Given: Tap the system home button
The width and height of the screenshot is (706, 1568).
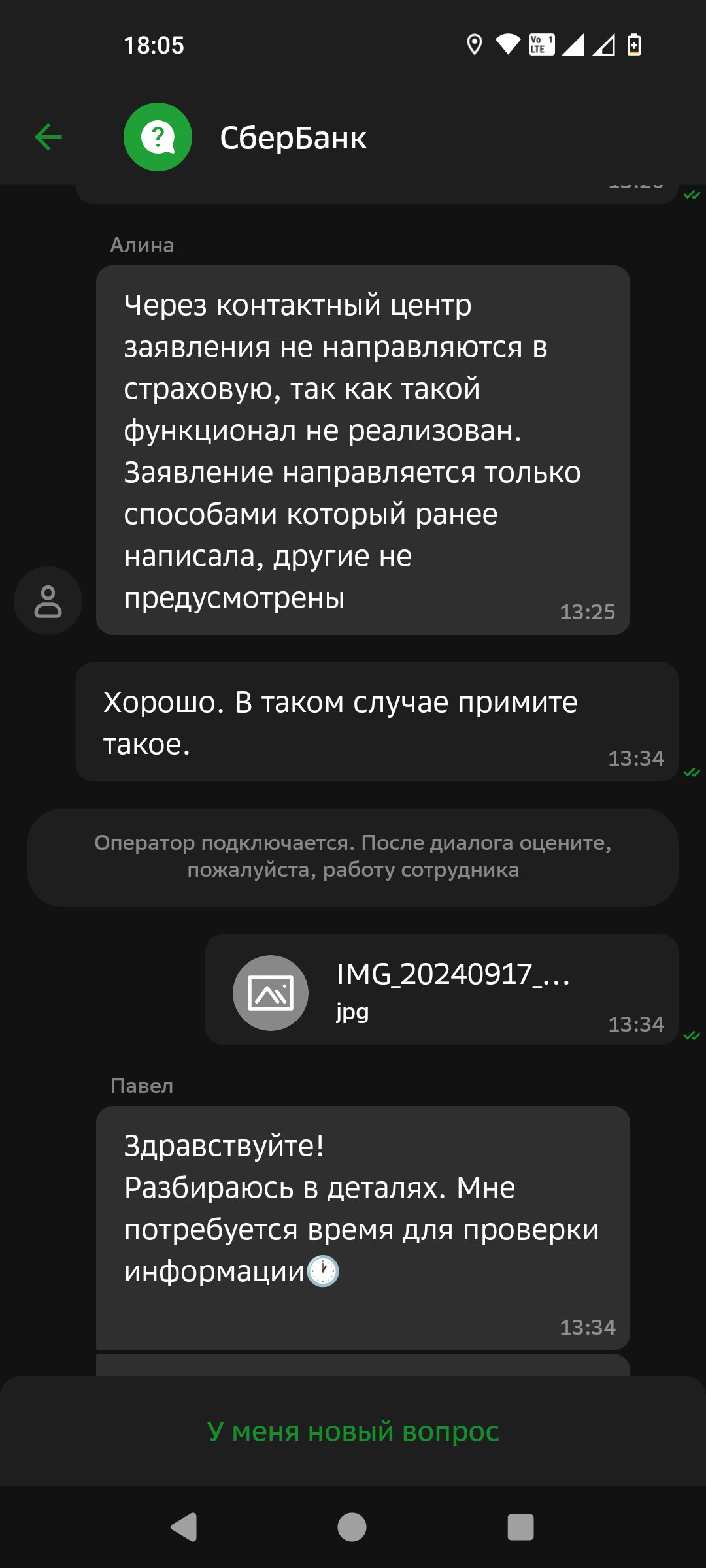Looking at the screenshot, I should pyautogui.click(x=352, y=1527).
